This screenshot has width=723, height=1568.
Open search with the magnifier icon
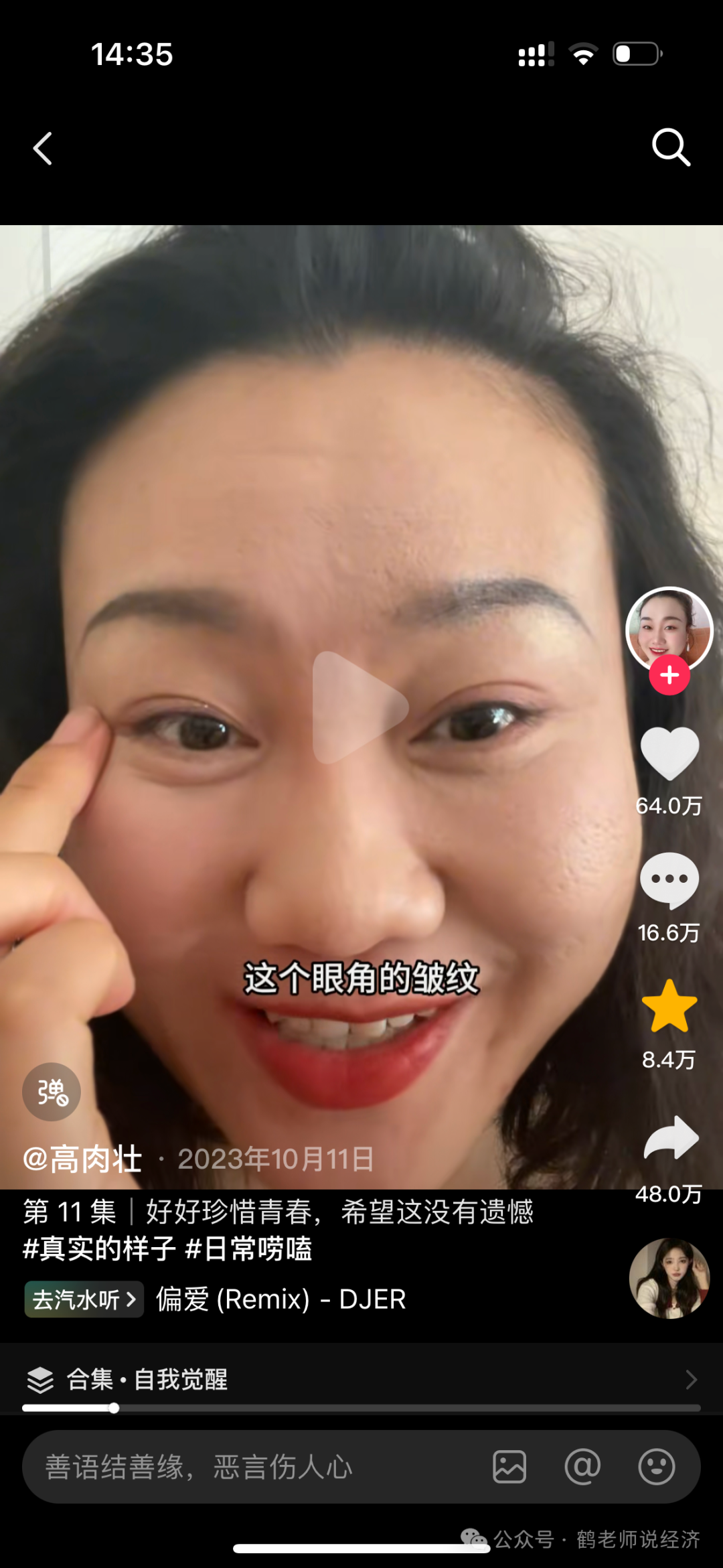click(x=671, y=147)
